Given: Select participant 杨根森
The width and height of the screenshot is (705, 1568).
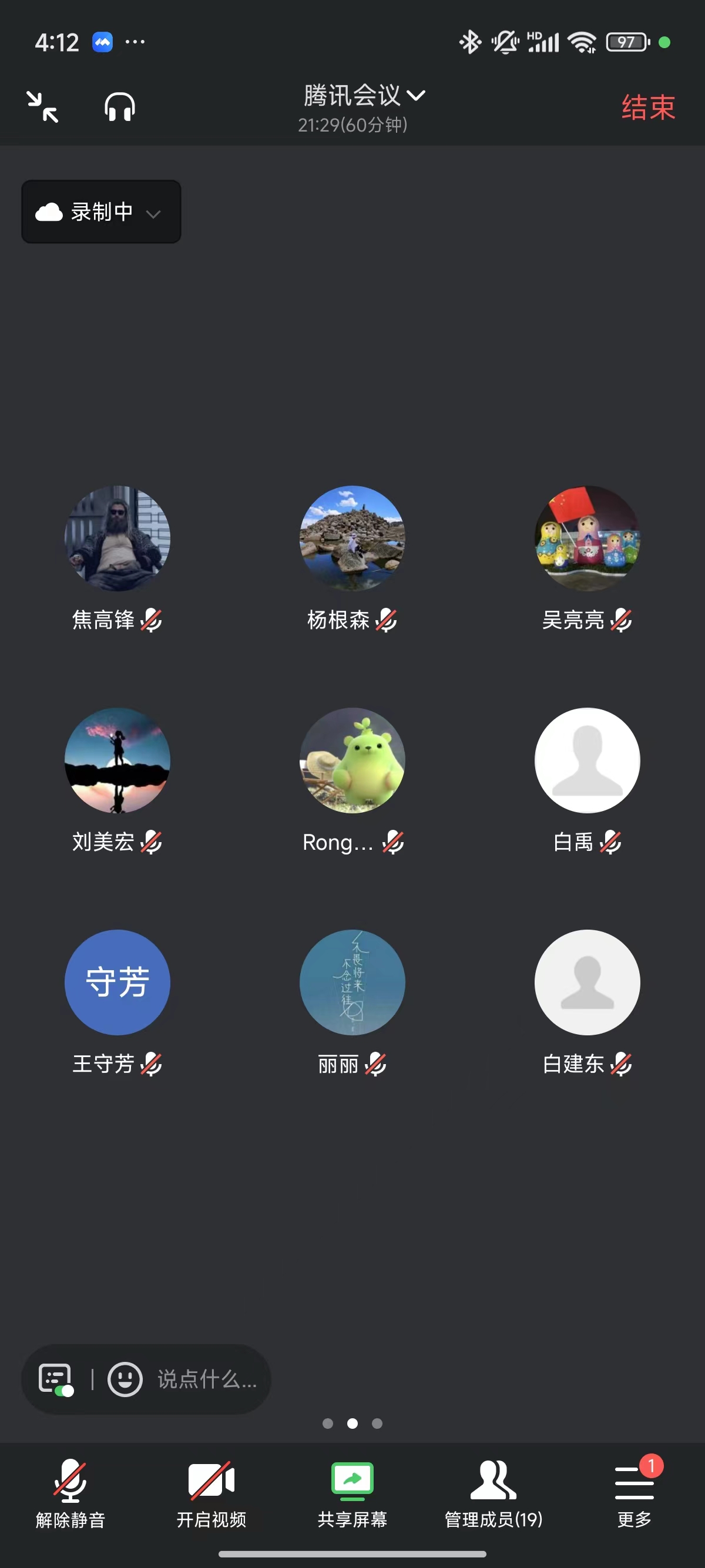Looking at the screenshot, I should pos(352,538).
